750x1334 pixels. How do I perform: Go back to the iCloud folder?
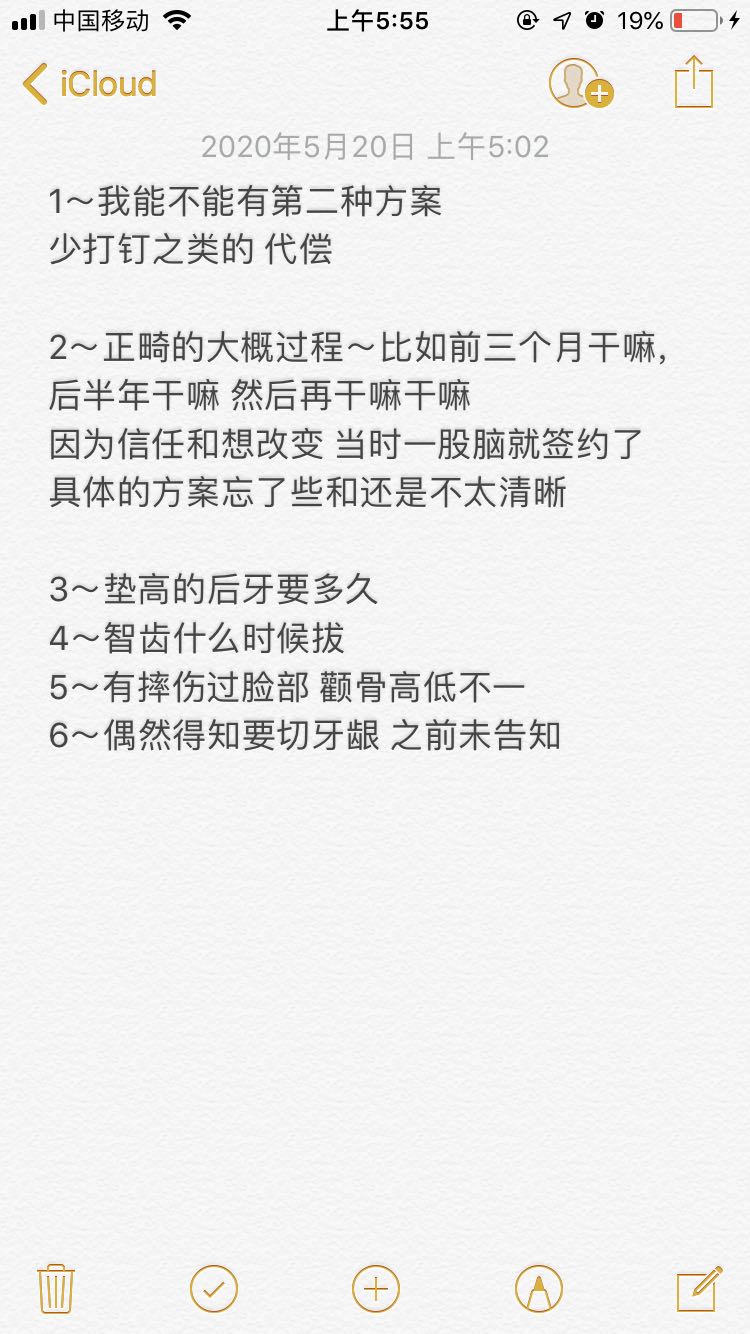tap(90, 84)
